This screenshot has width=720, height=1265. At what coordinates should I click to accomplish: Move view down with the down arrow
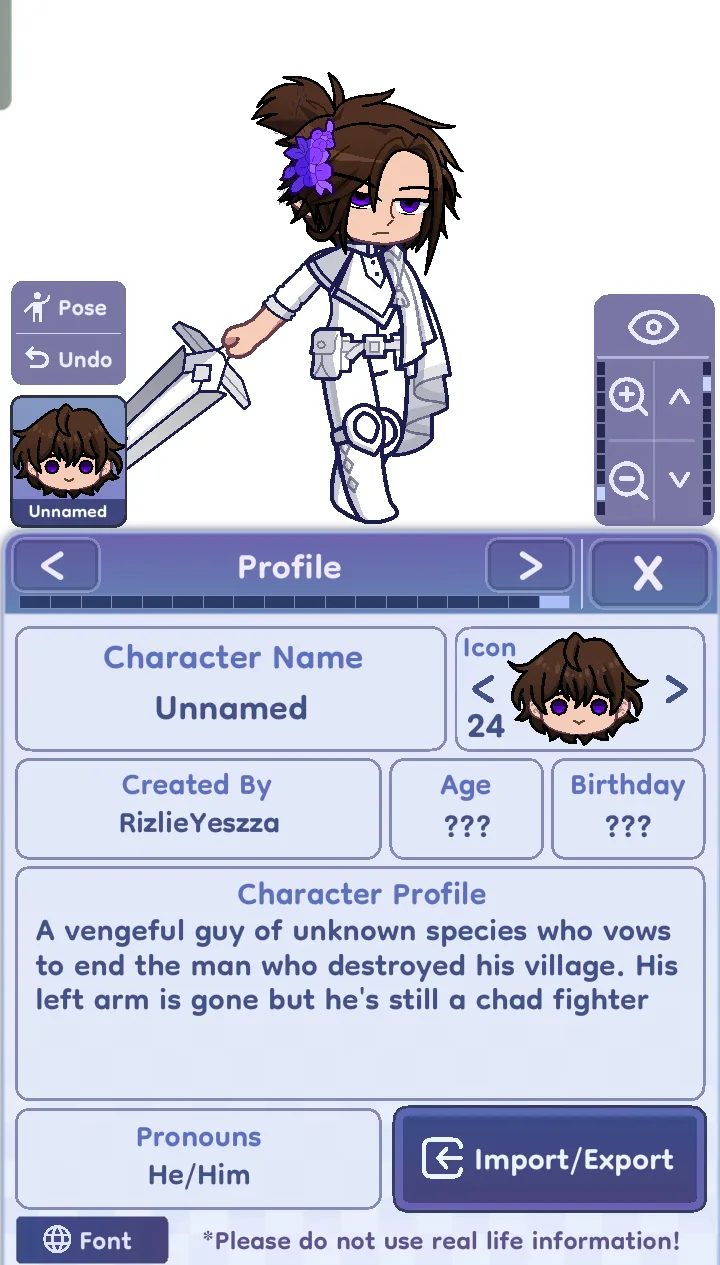pyautogui.click(x=680, y=481)
